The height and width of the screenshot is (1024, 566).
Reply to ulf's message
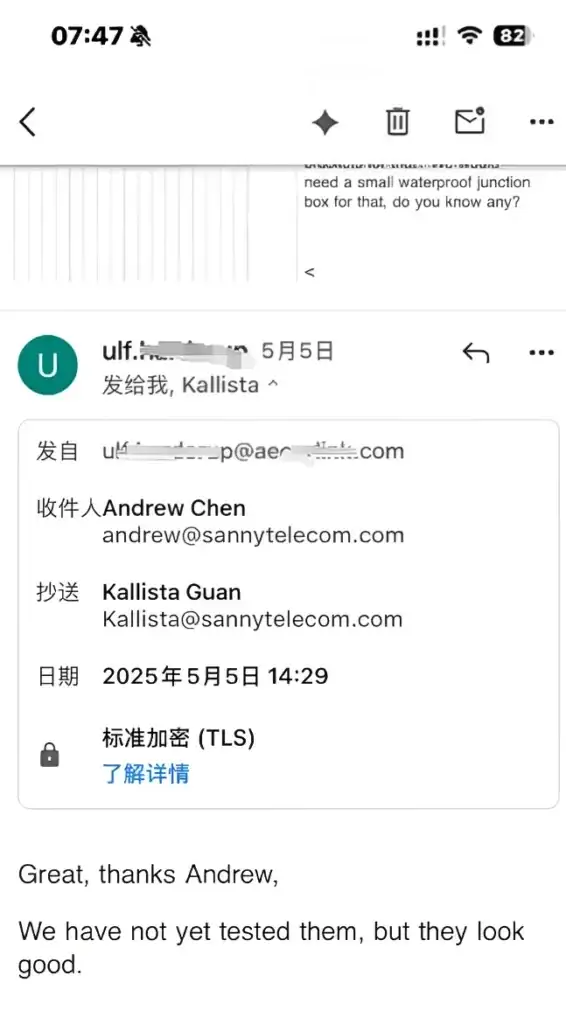[476, 353]
